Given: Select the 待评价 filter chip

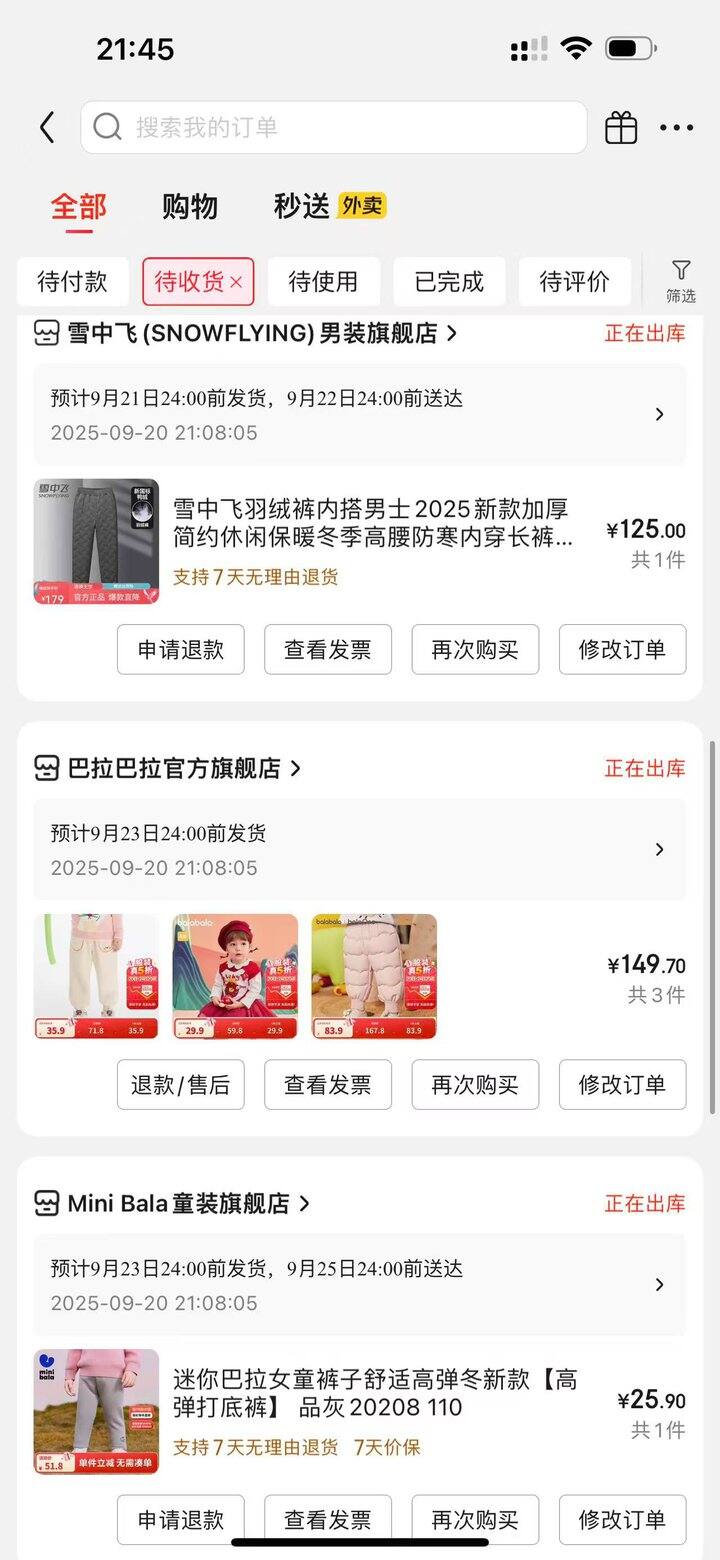Looking at the screenshot, I should point(574,281).
